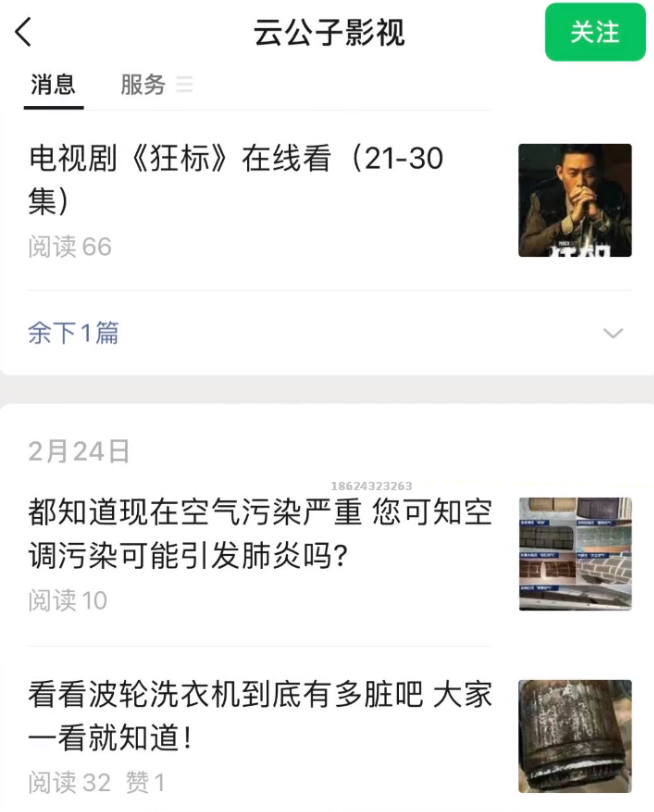The image size is (654, 812).
Task: Follow 云公子影视 with the 关注 button
Action: (595, 32)
